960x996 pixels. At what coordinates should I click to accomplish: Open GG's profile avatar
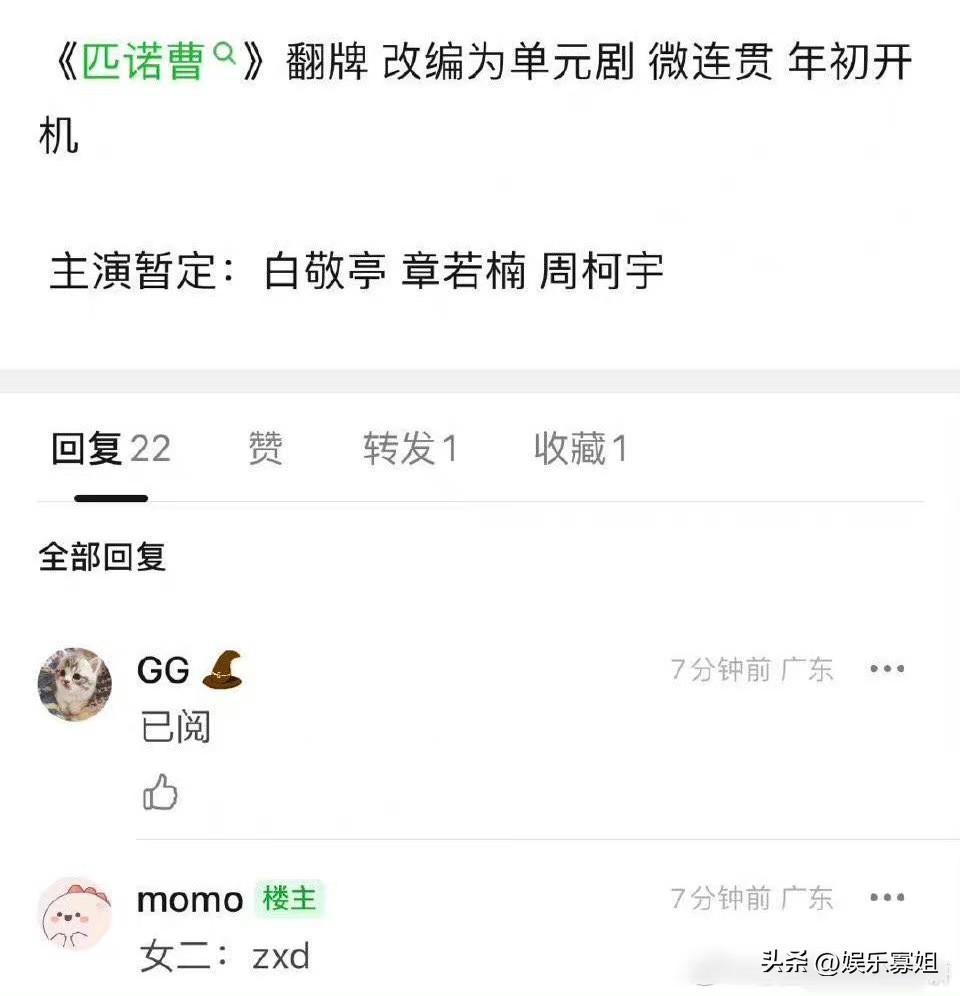tap(74, 684)
